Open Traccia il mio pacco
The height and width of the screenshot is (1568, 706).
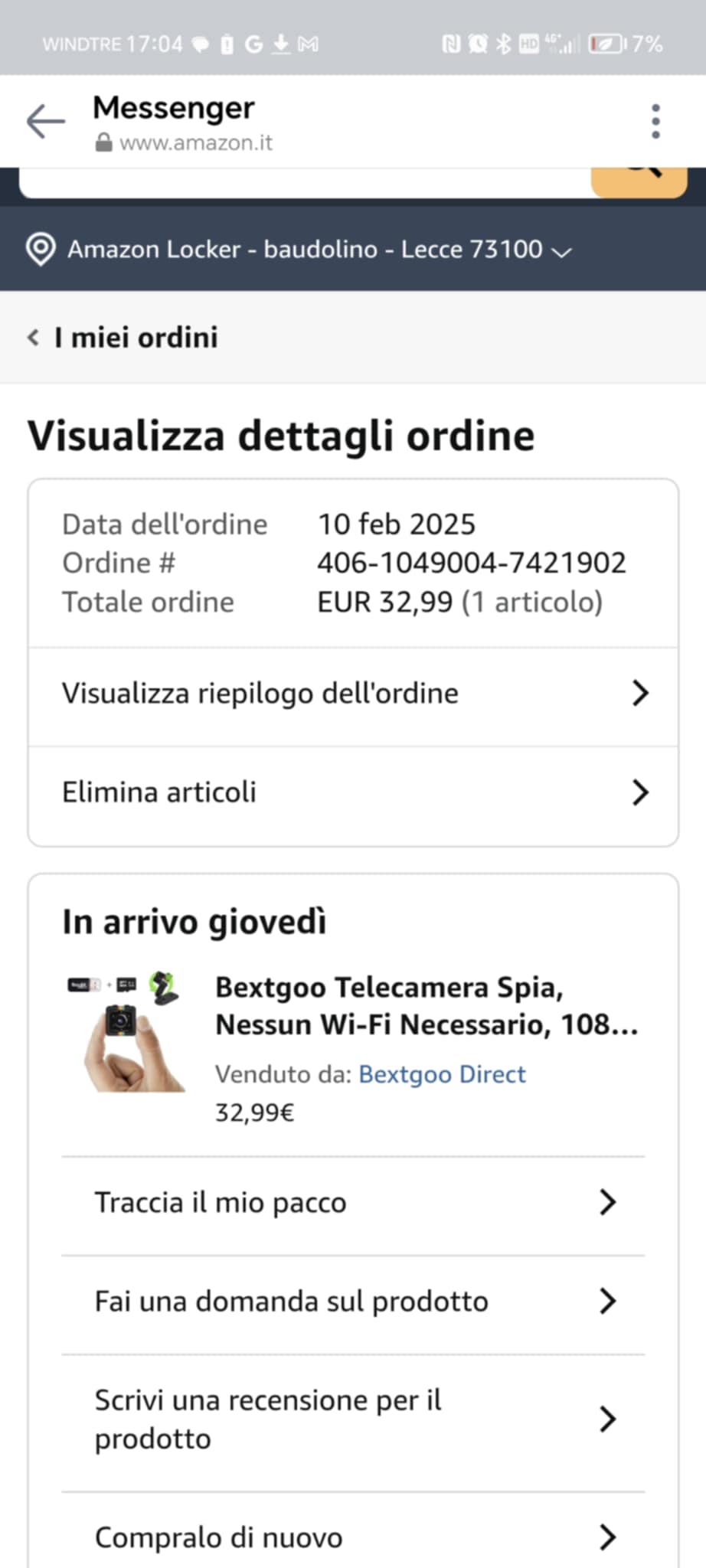click(353, 1203)
